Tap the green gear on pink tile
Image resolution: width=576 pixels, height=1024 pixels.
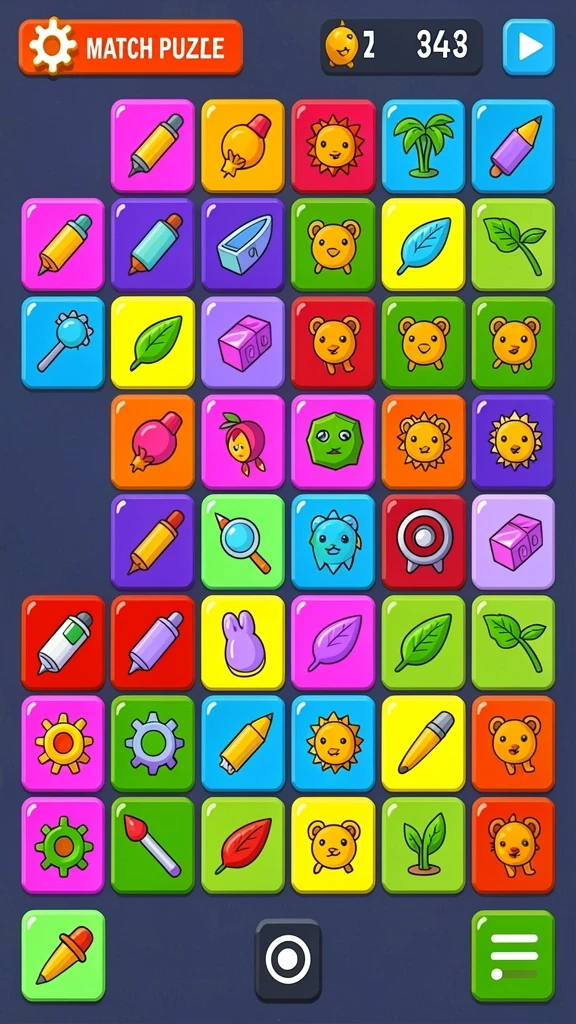point(63,844)
